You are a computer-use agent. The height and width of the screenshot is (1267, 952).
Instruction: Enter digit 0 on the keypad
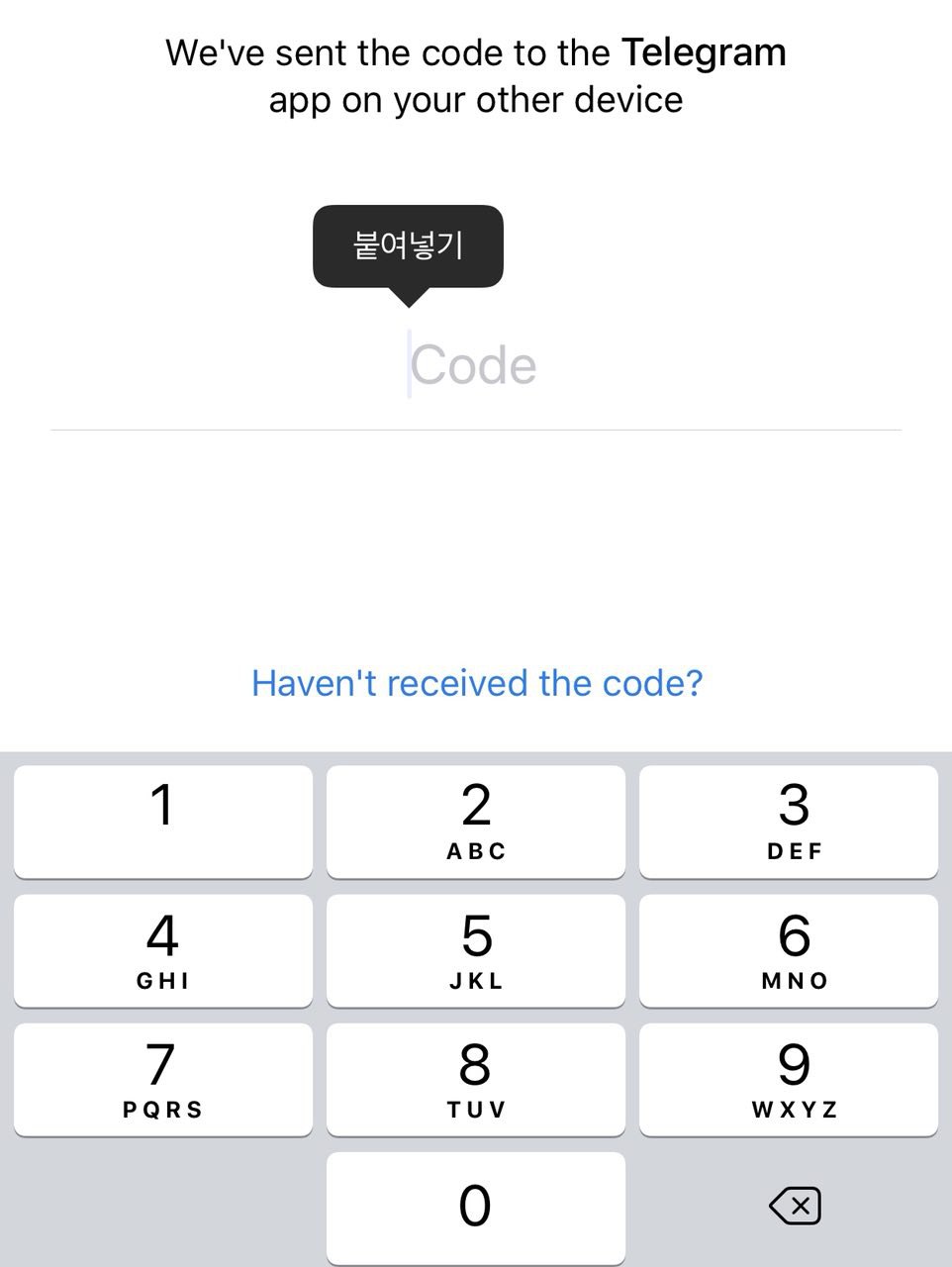(x=476, y=1206)
